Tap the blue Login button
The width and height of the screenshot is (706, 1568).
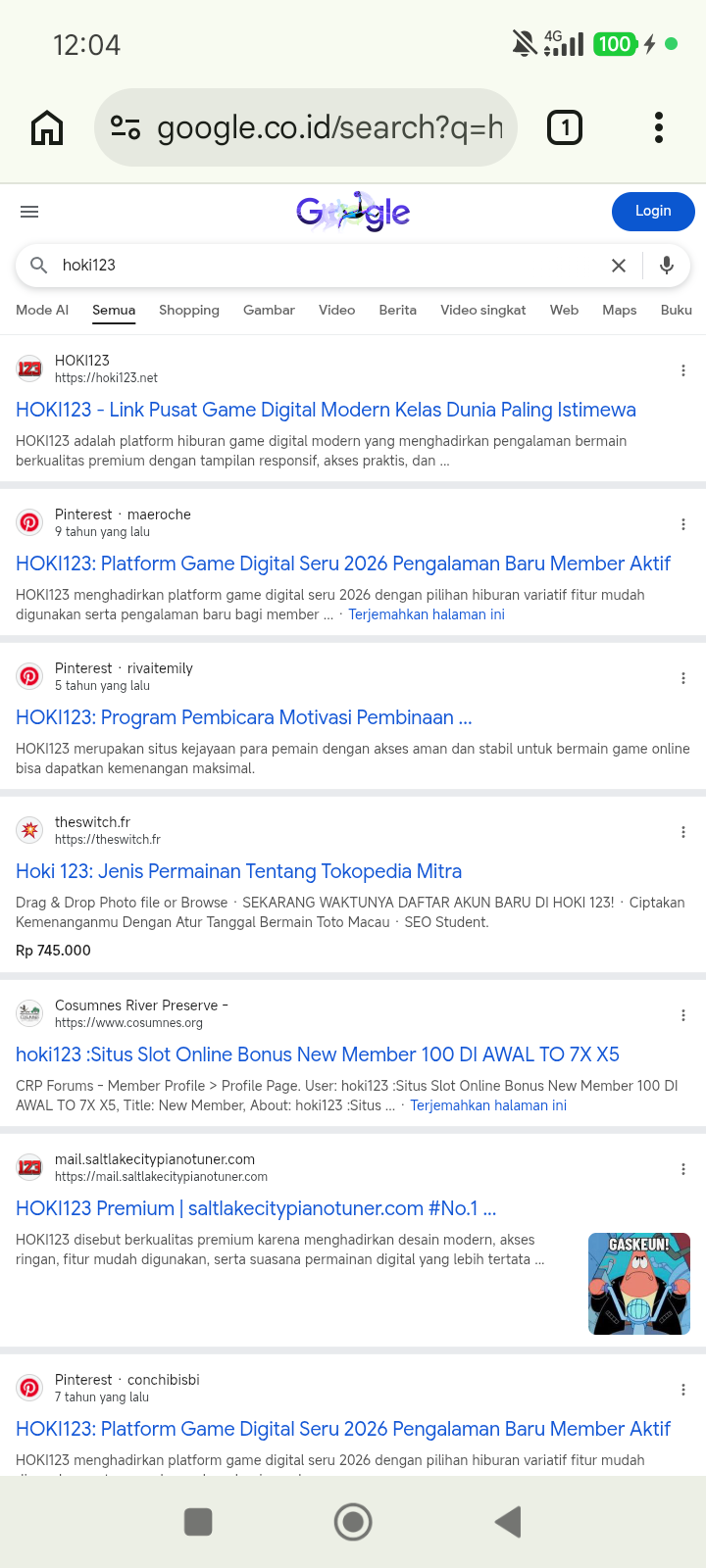click(x=653, y=211)
